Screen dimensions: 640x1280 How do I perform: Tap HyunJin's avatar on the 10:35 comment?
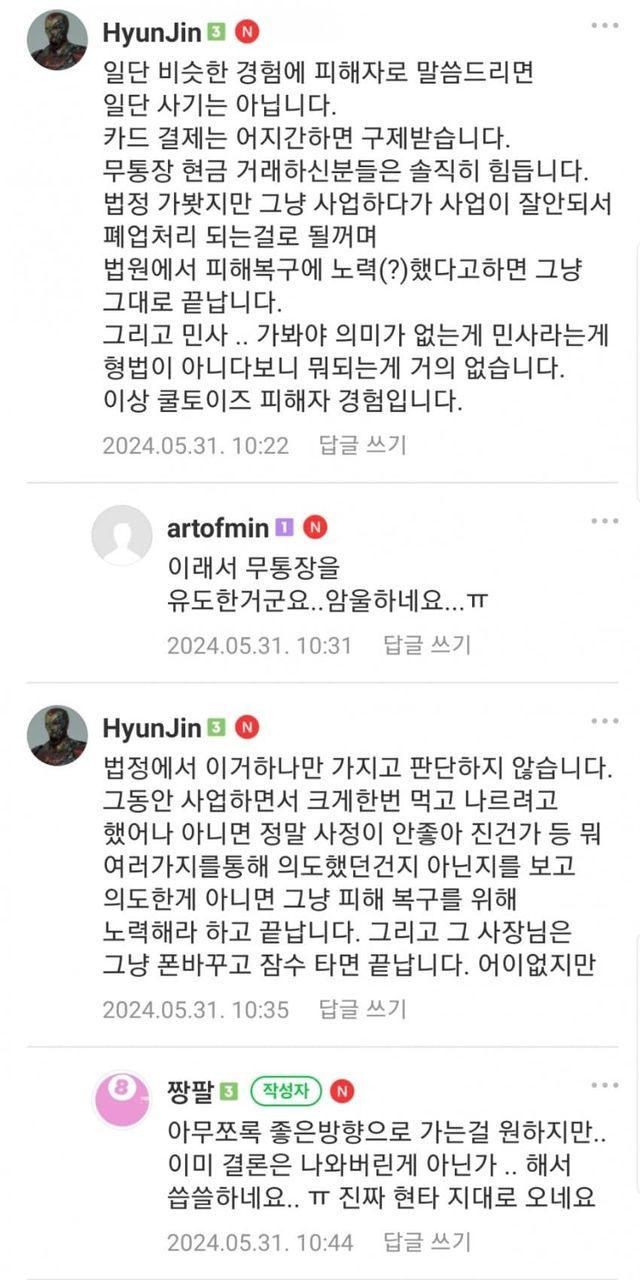click(58, 736)
